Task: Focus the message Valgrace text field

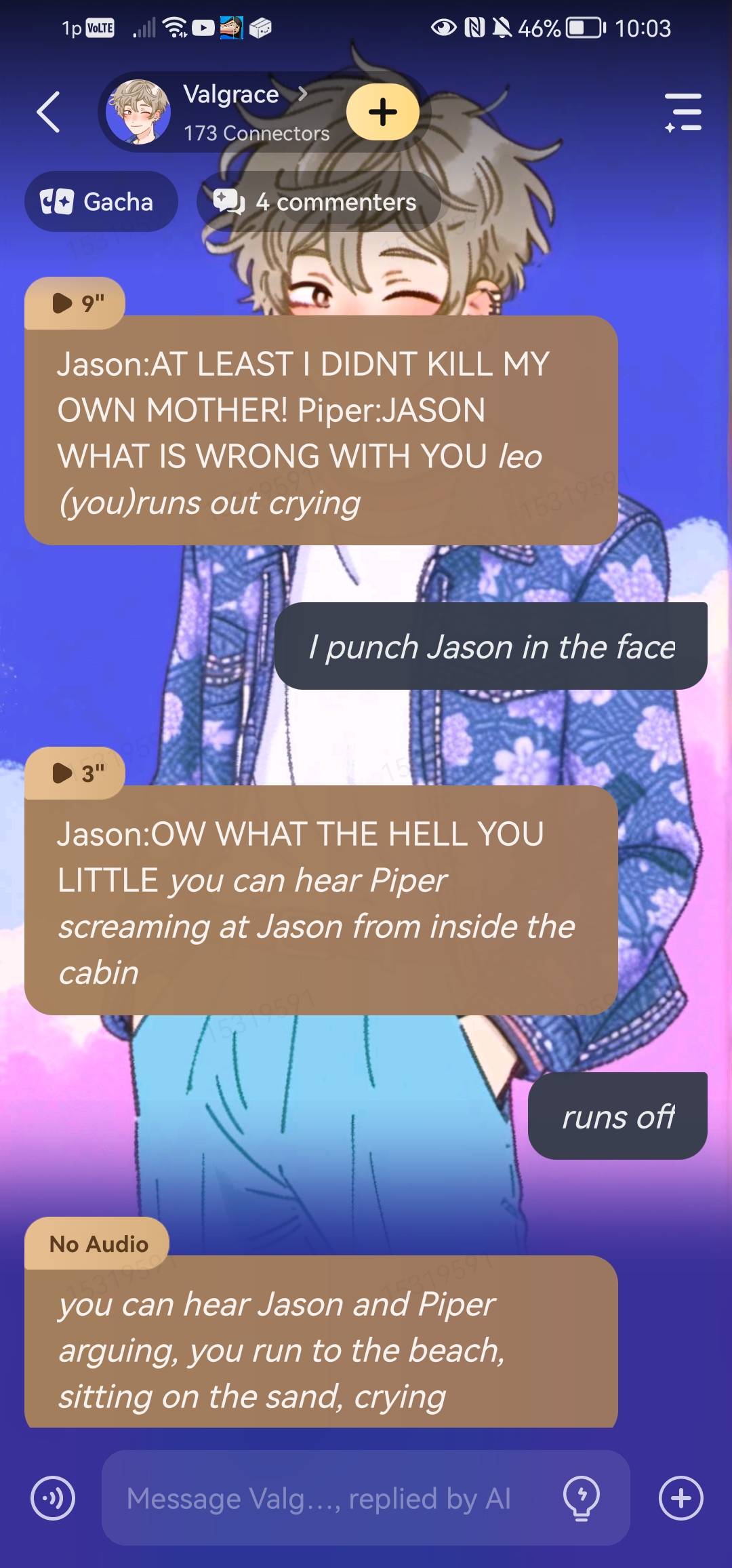Action: coord(325,1498)
